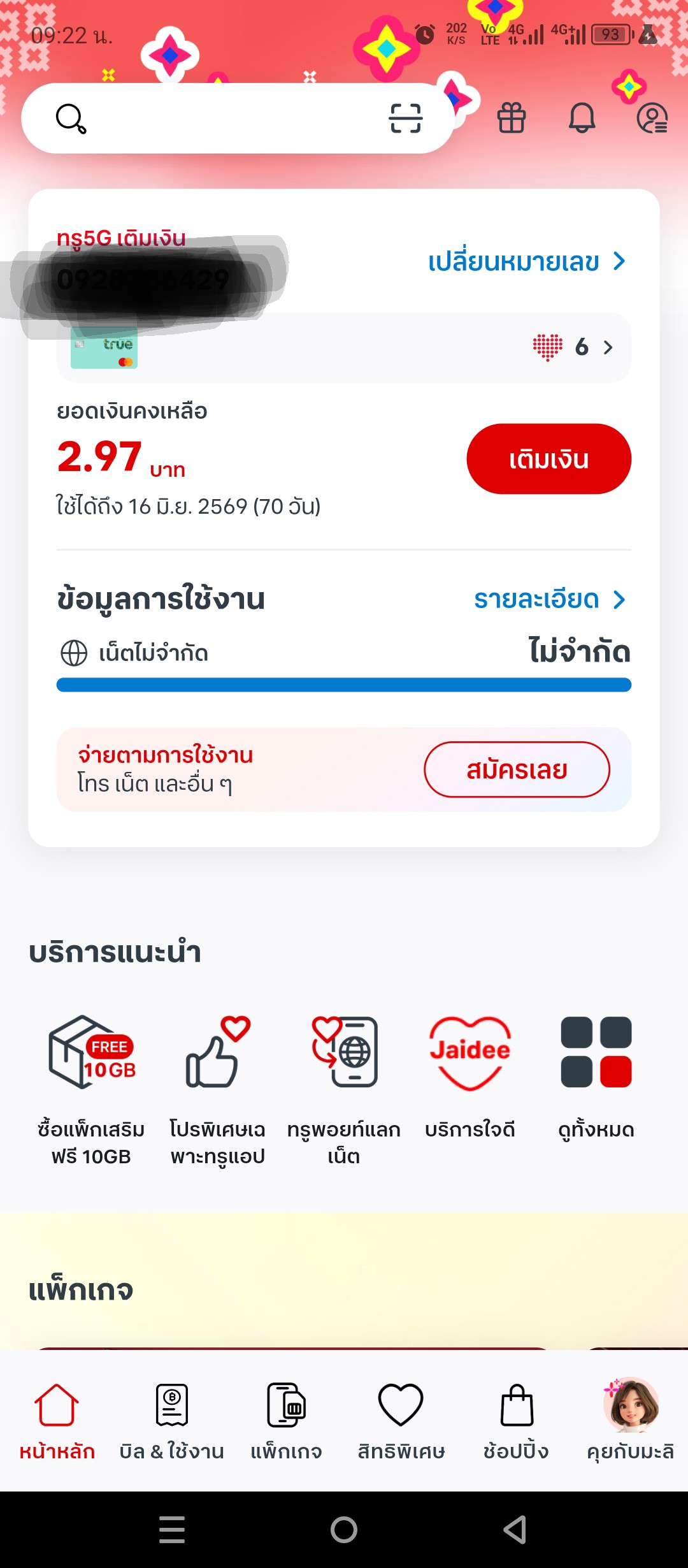Tap the สมัครเลย button
Screen dimensions: 688x1568
click(517, 769)
